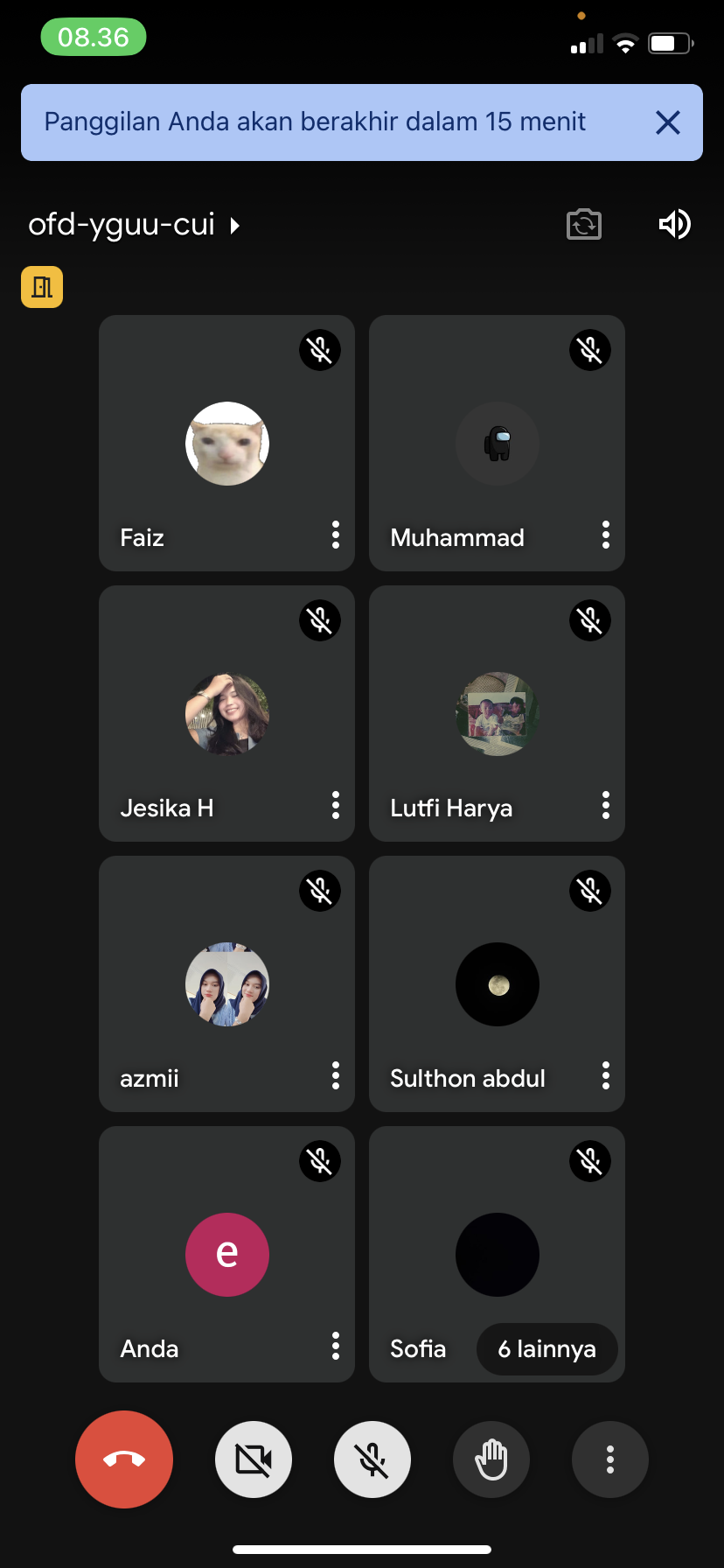Turn on the camera
724x1568 pixels.
click(x=254, y=1459)
